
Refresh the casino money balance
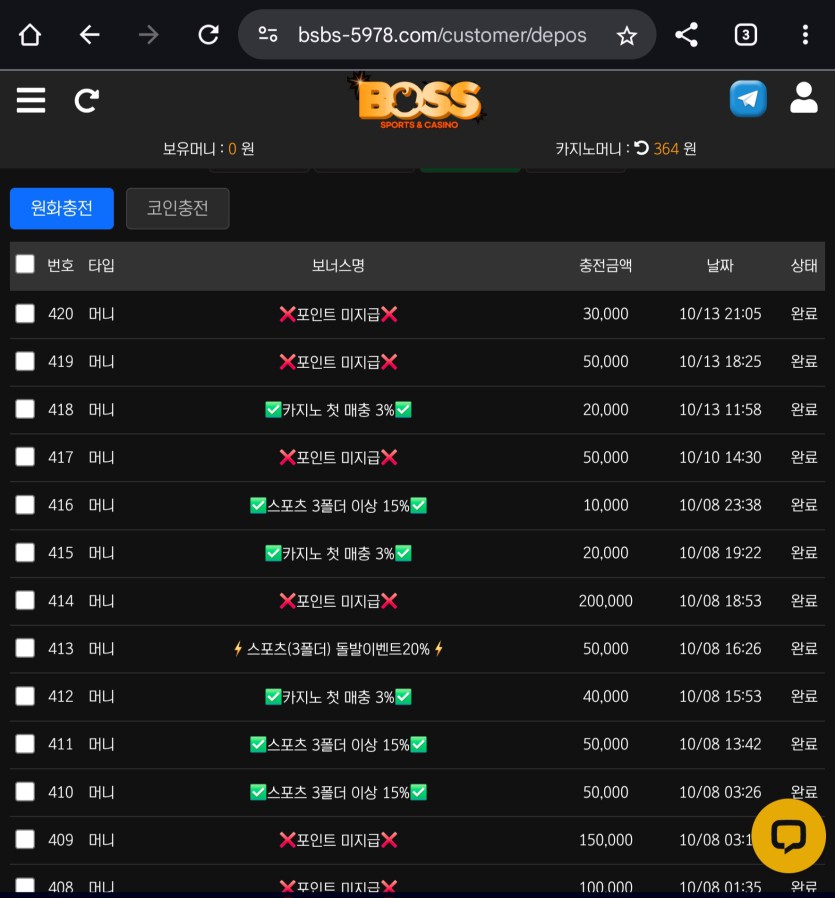coord(642,148)
